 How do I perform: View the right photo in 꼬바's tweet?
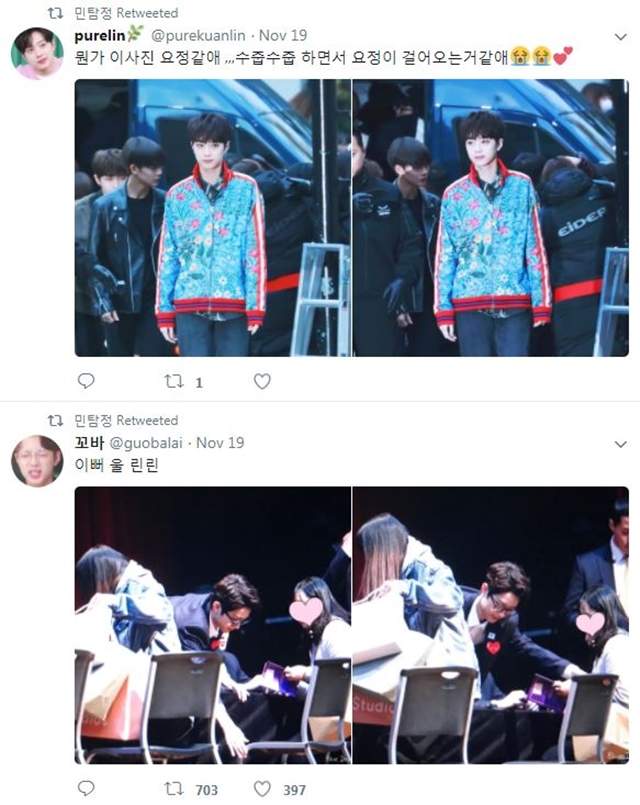pyautogui.click(x=491, y=625)
